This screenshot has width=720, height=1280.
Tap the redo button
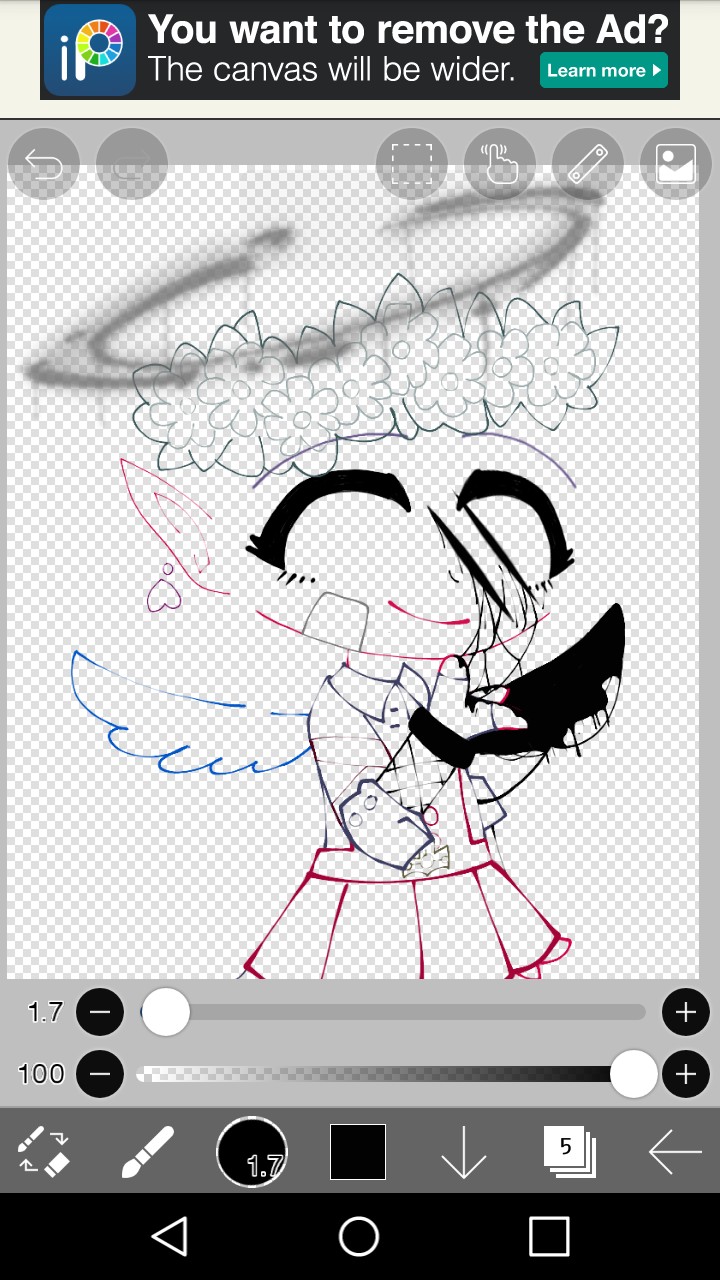click(x=132, y=164)
